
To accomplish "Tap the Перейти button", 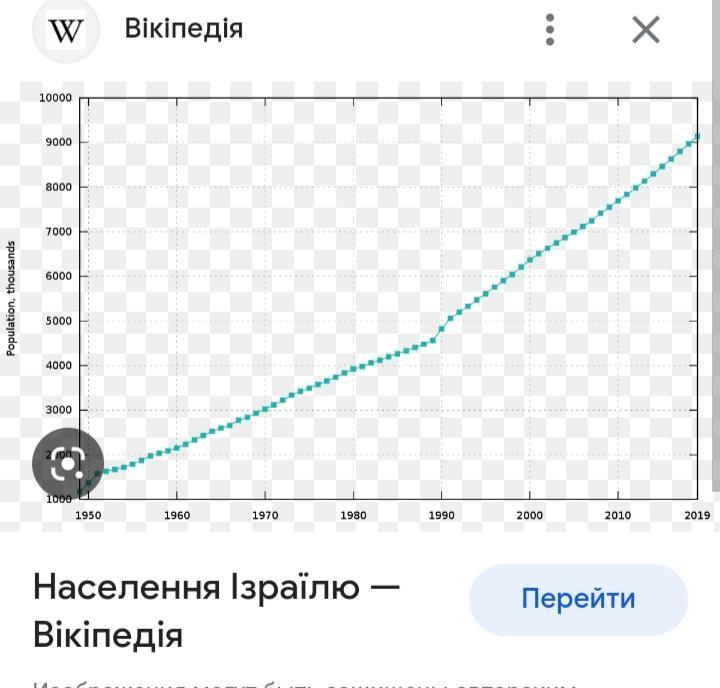I will click(x=578, y=599).
